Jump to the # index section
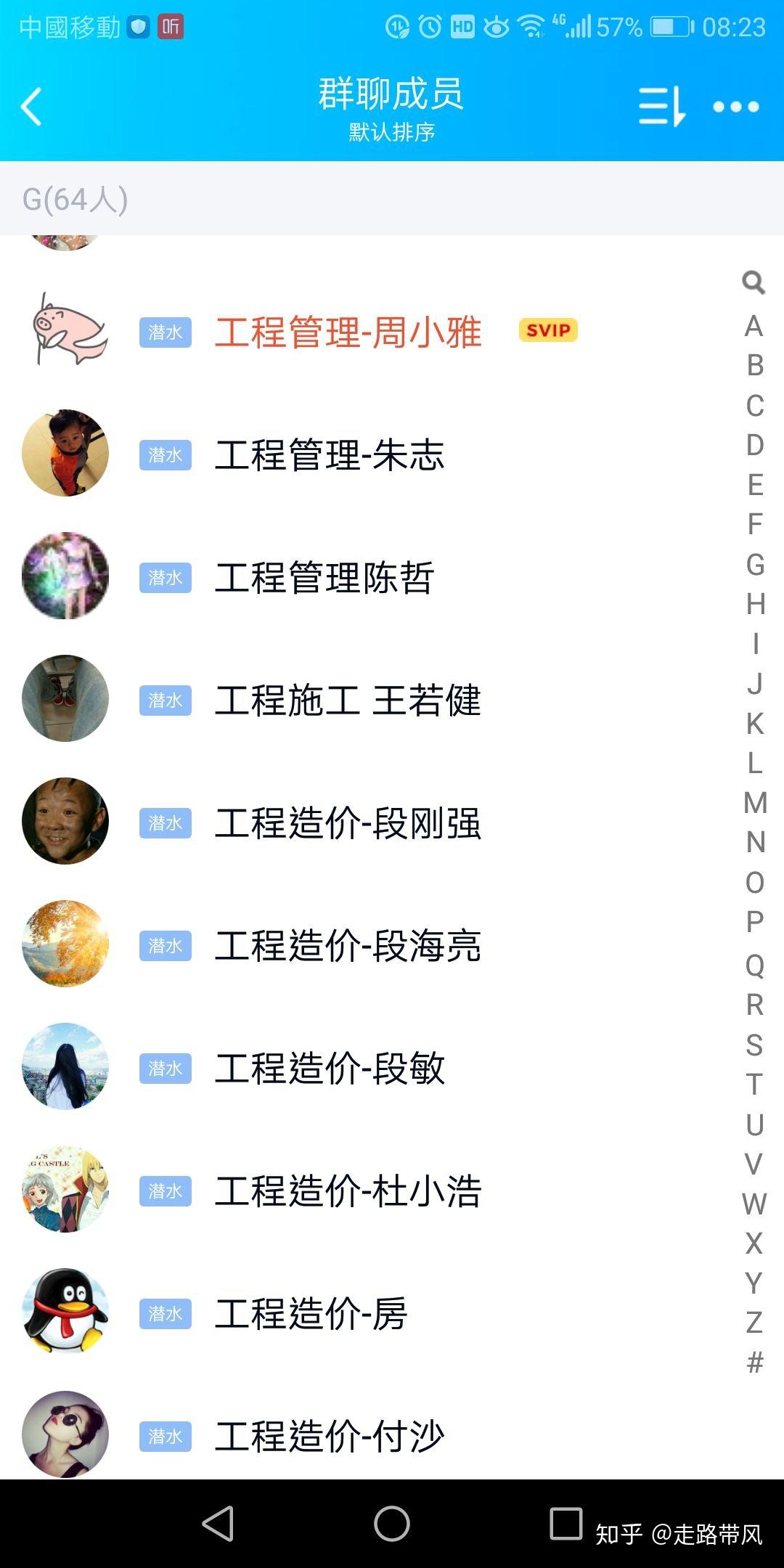This screenshot has width=784, height=1568. 755,1362
